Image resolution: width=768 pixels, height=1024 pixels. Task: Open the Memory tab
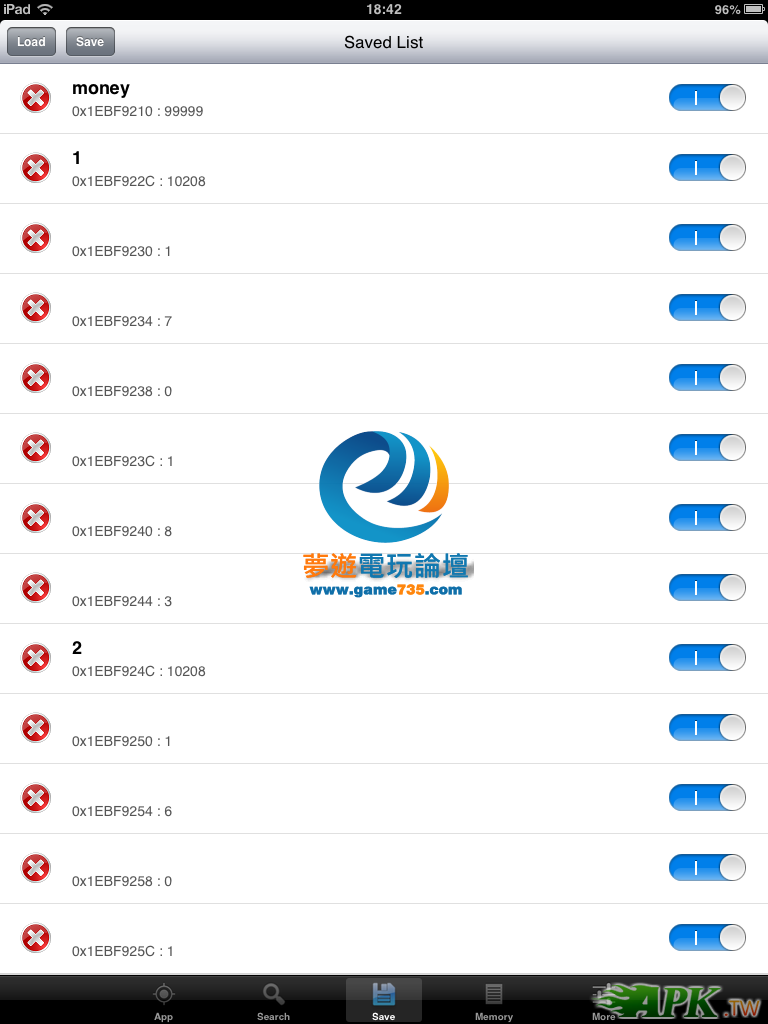pos(493,1000)
